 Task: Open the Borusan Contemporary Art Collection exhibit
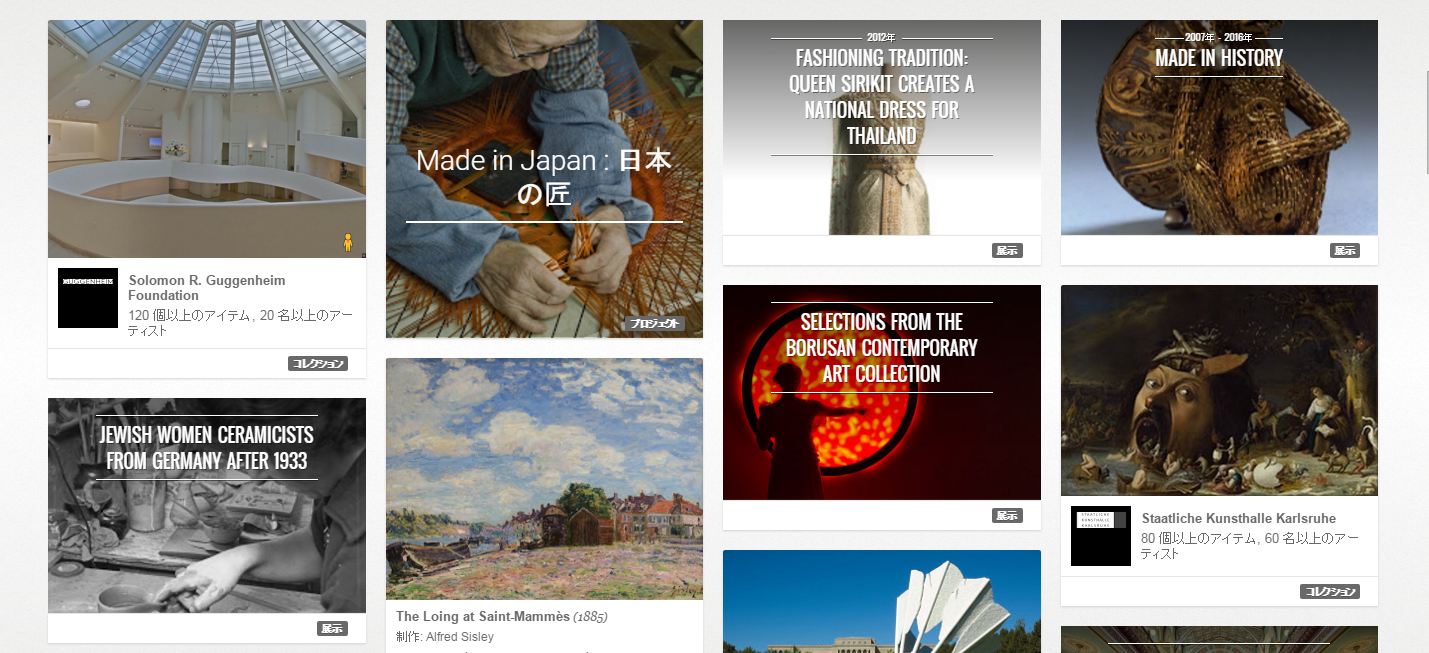[881, 348]
